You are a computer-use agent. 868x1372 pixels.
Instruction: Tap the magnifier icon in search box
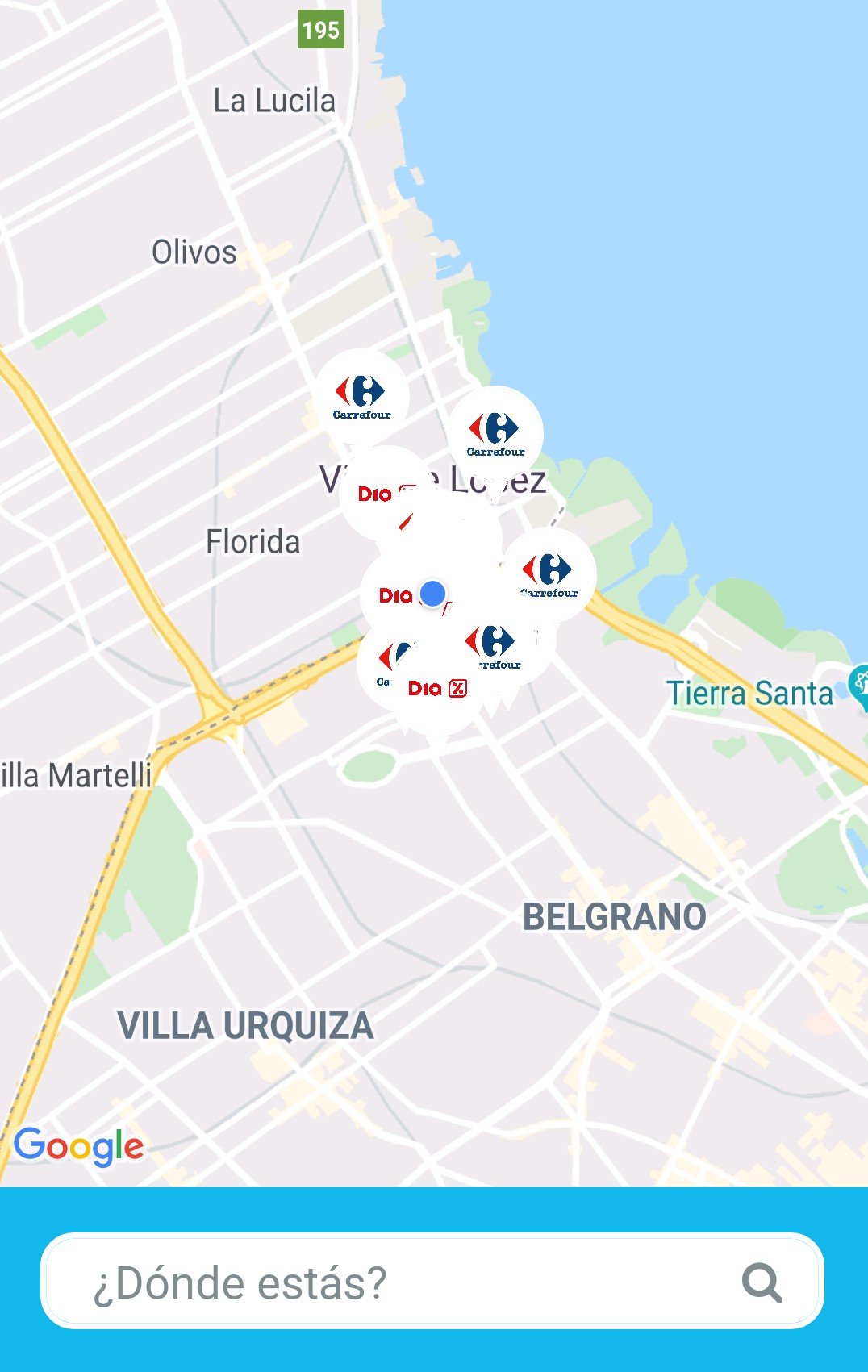coord(762,1282)
